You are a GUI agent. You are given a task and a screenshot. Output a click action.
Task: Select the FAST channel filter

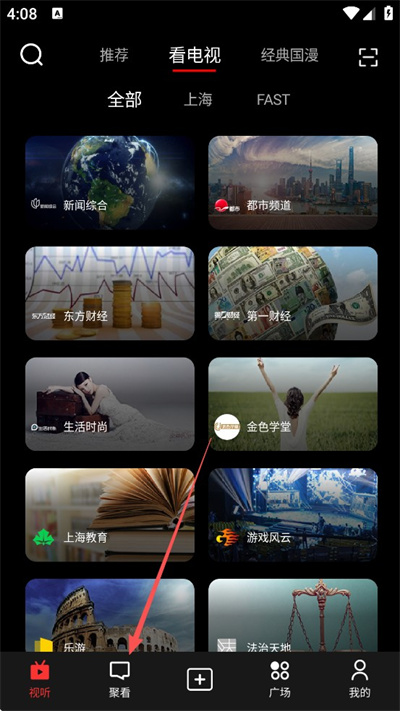[x=273, y=100]
